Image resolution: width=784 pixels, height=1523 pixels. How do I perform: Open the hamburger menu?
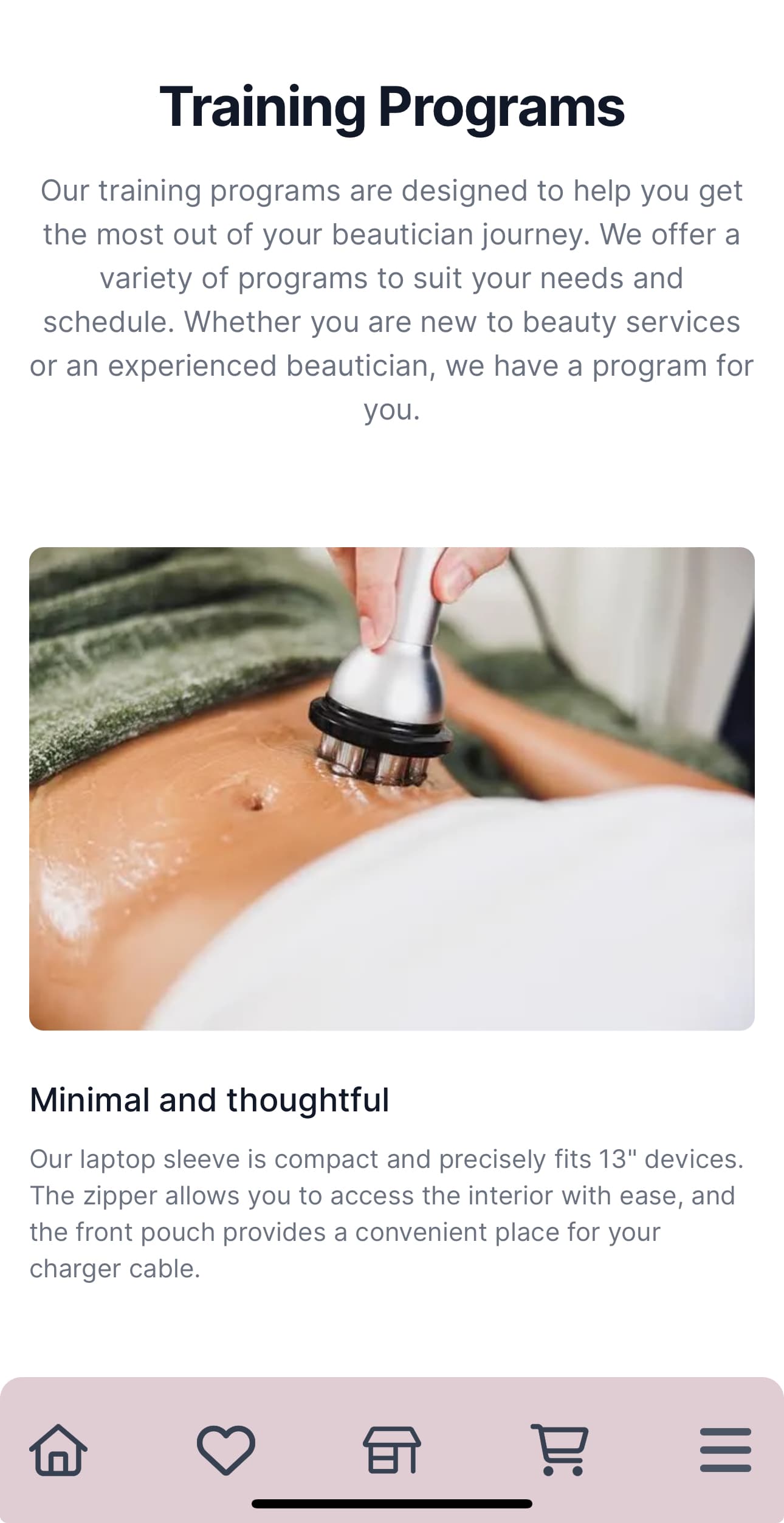(725, 1450)
